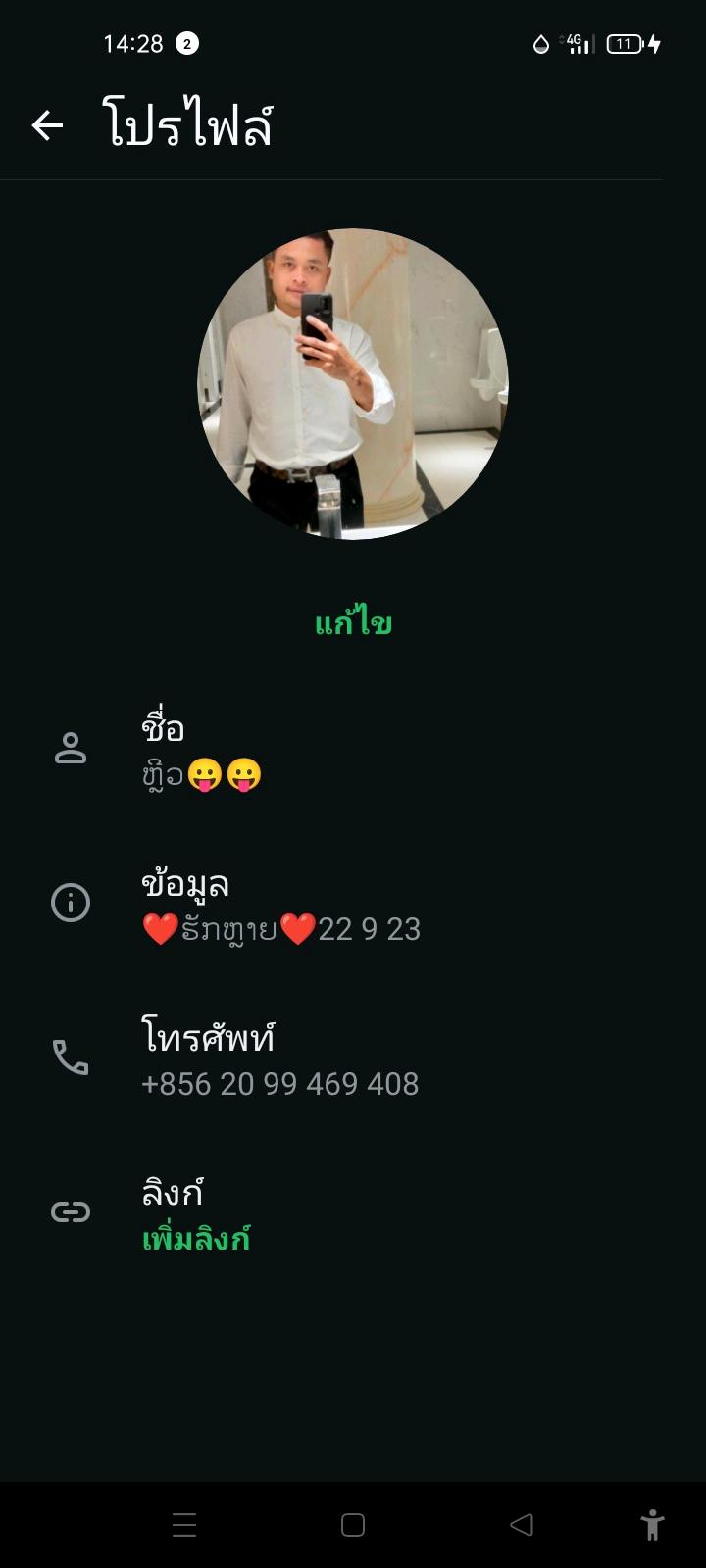The height and width of the screenshot is (1568, 706).
Task: Open the accessibility shortcut button
Action: pyautogui.click(x=652, y=1525)
